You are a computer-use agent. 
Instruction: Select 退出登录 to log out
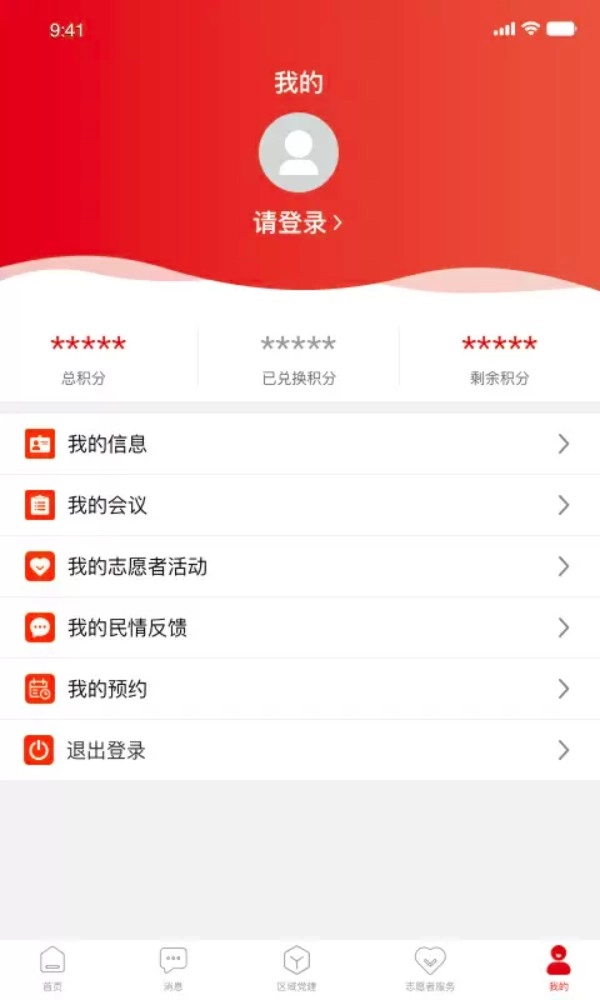(300, 750)
